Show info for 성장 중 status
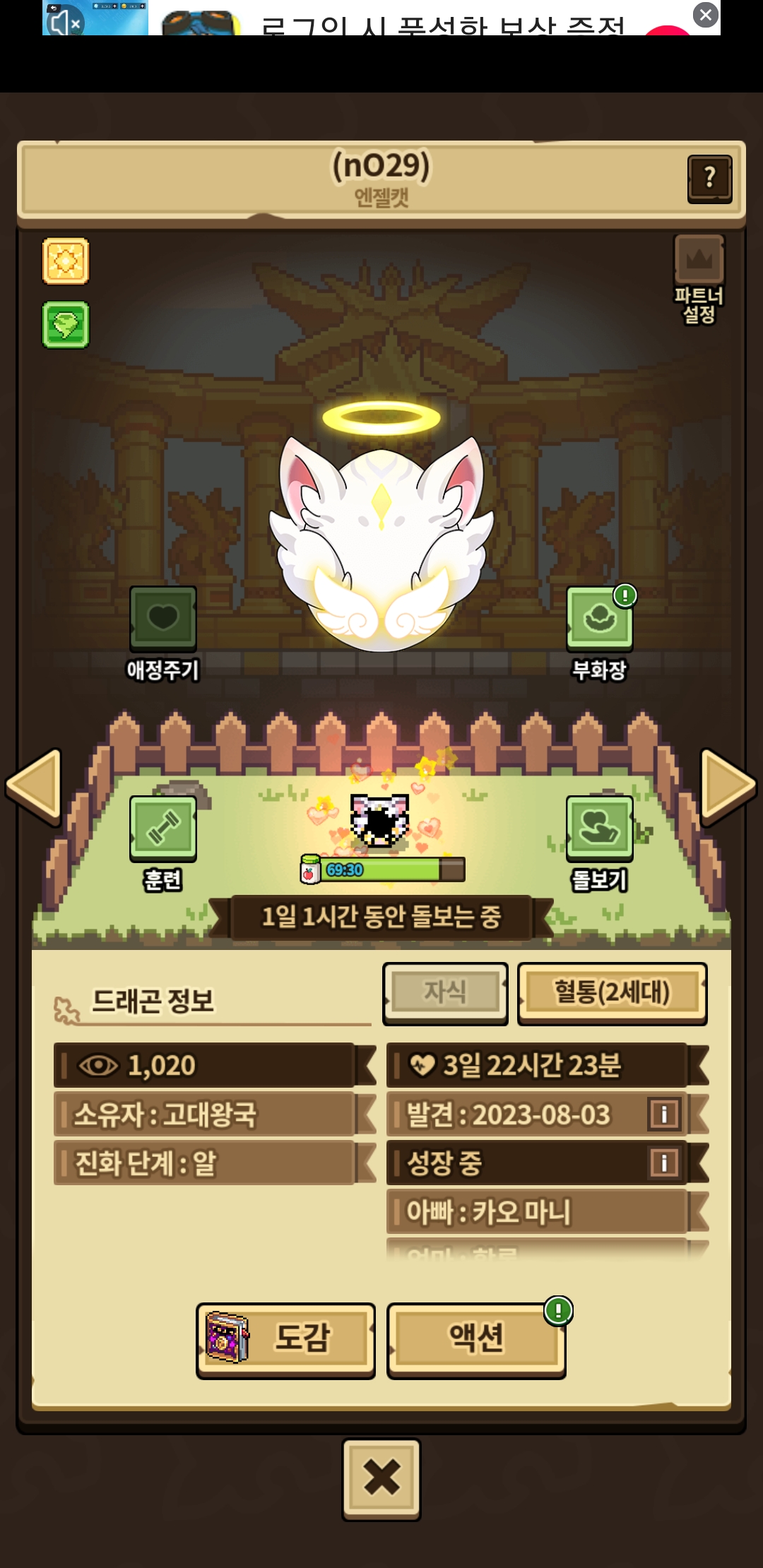763x1568 pixels. tap(664, 1163)
